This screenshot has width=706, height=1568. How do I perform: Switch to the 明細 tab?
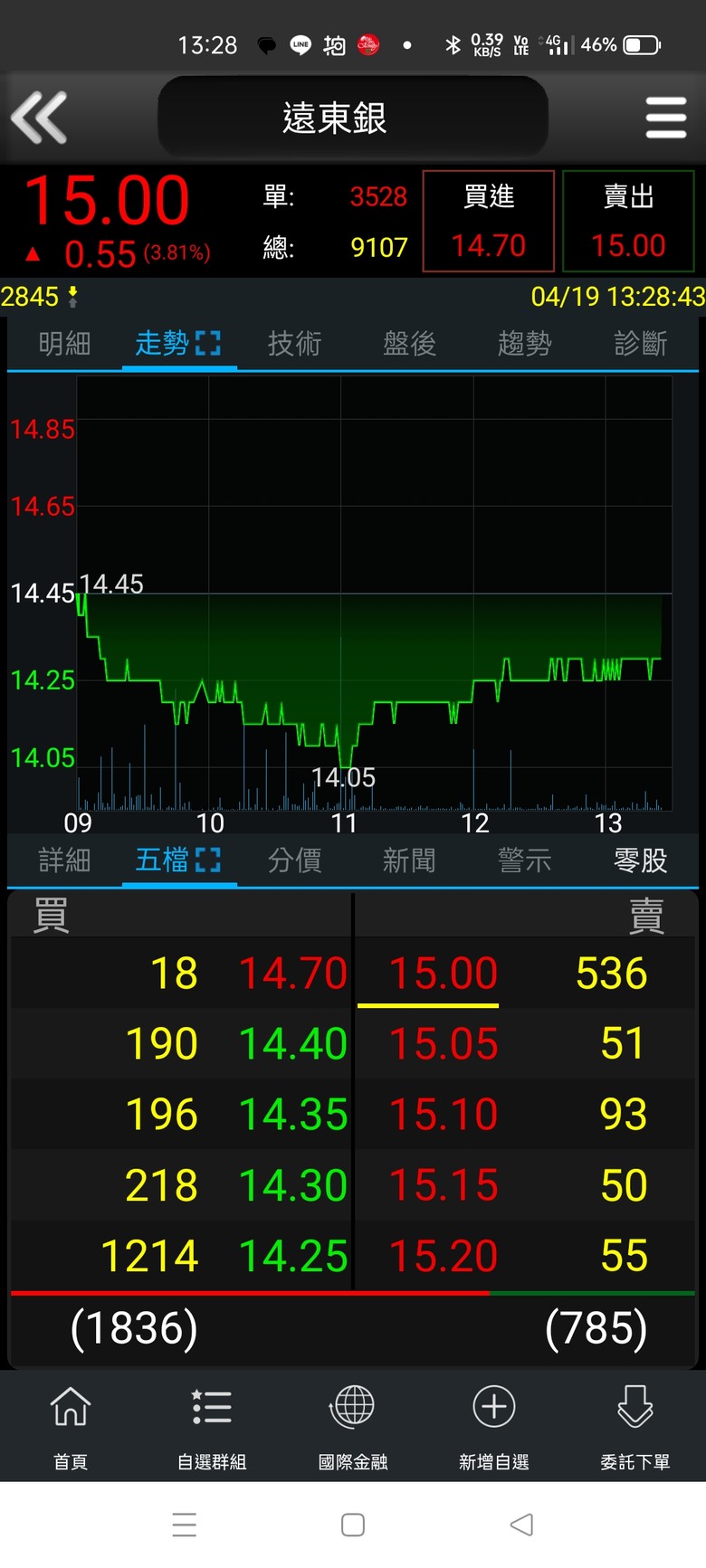(64, 344)
